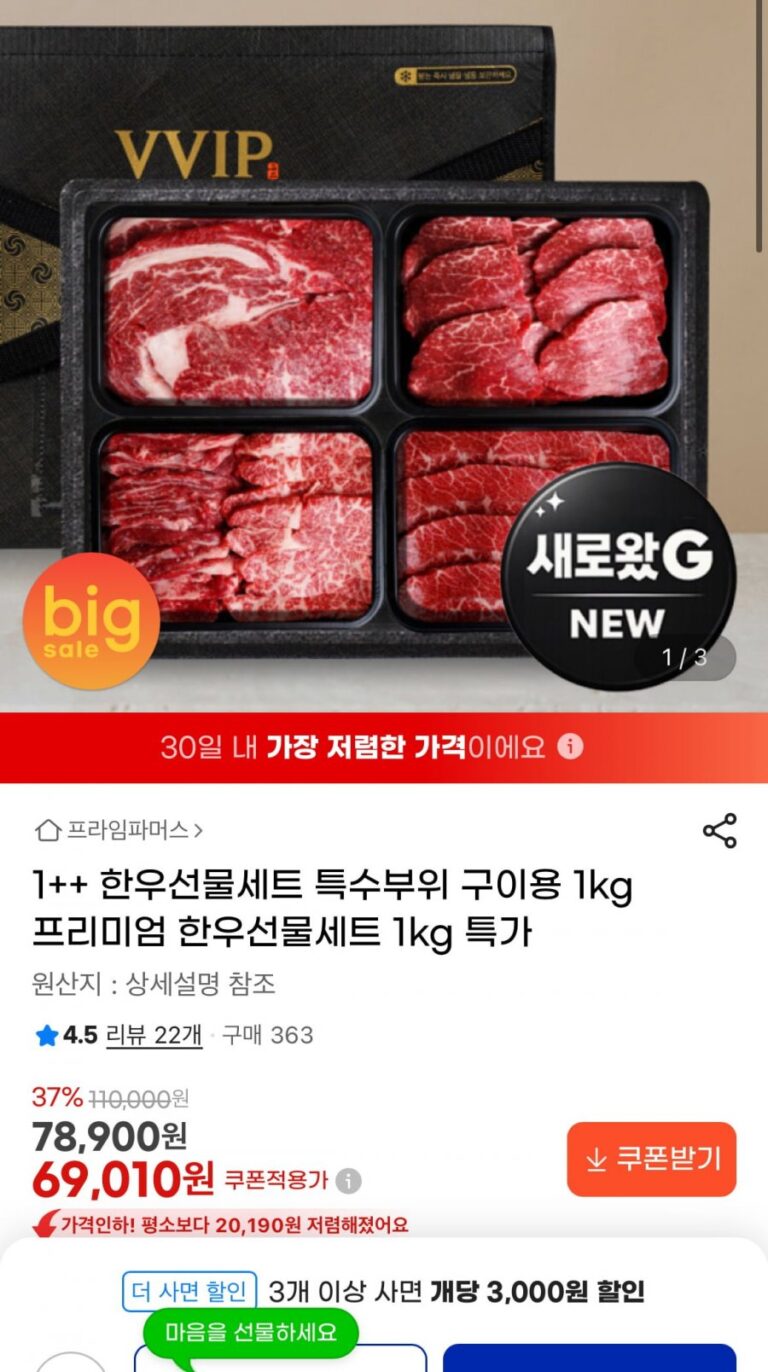Image resolution: width=768 pixels, height=1372 pixels.
Task: Tap the 쿠폰받기 coupon button
Action: click(651, 1159)
